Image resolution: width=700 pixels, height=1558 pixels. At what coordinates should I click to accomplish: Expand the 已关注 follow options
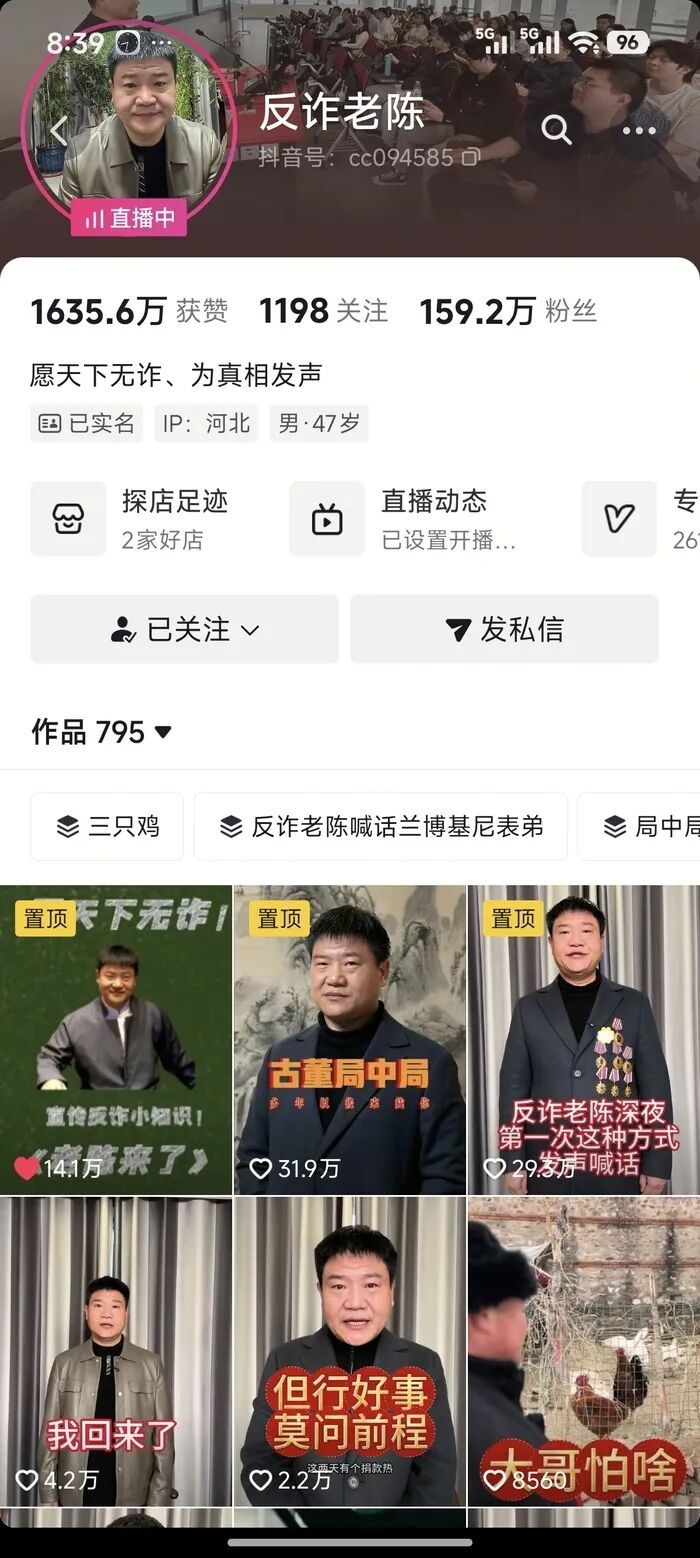pos(184,629)
